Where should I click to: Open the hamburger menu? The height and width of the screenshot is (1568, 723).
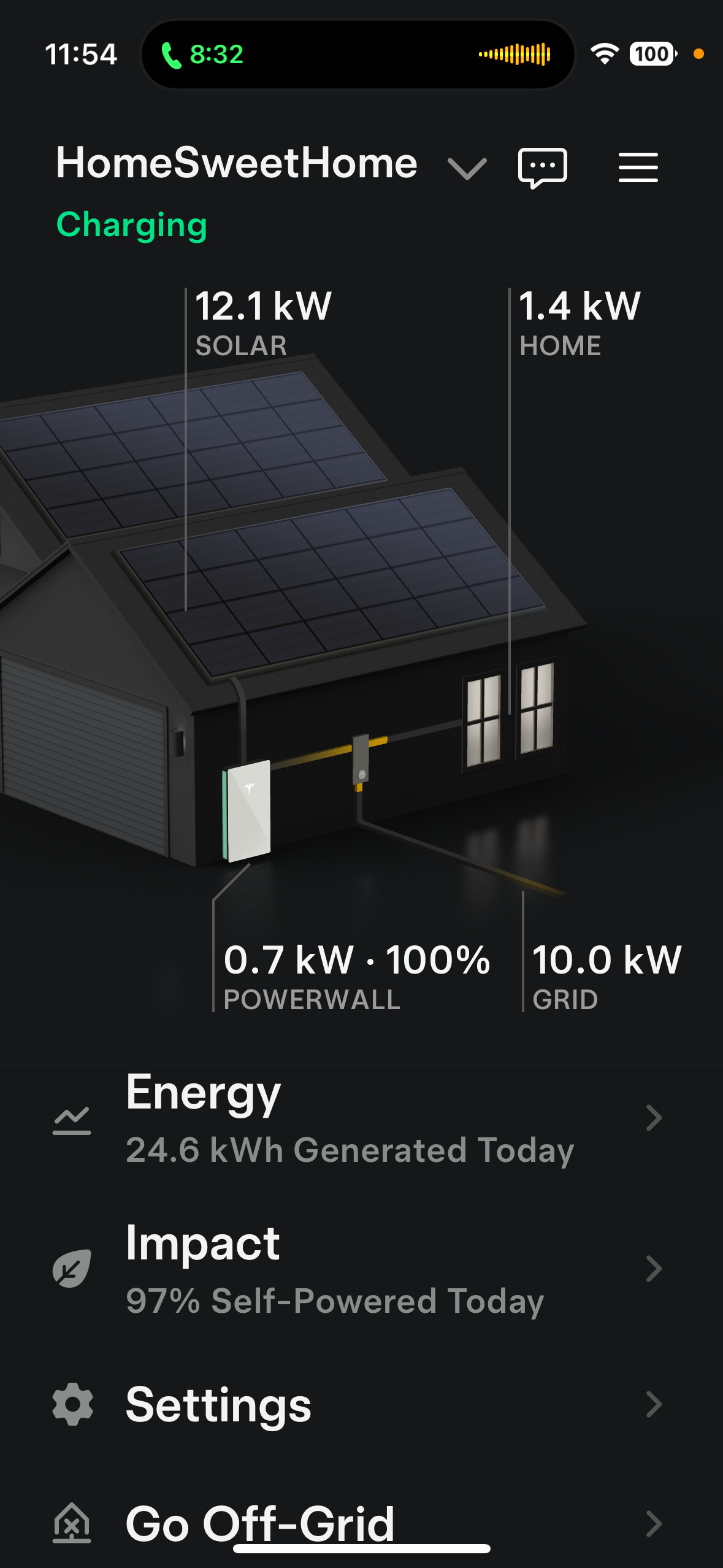click(x=638, y=167)
